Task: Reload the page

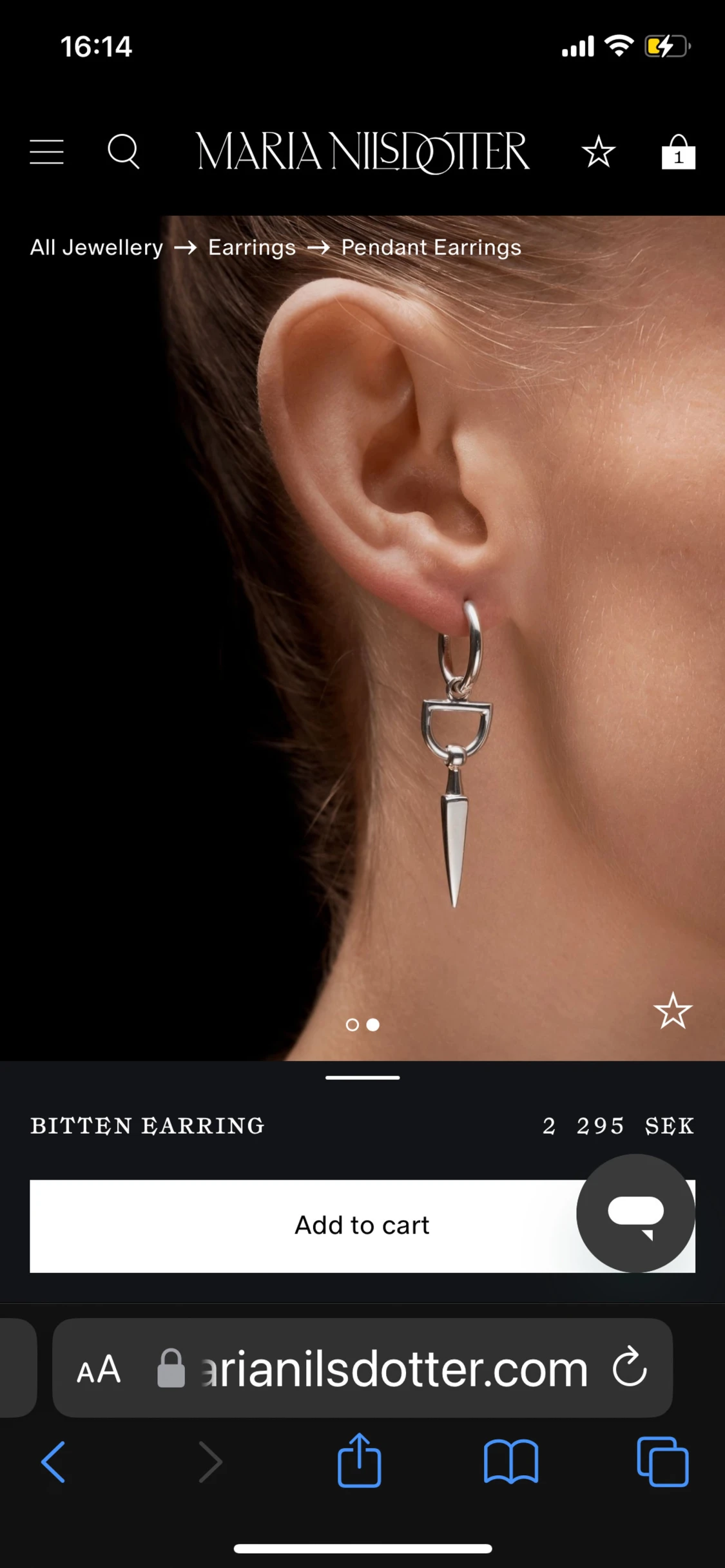Action: tap(630, 1367)
